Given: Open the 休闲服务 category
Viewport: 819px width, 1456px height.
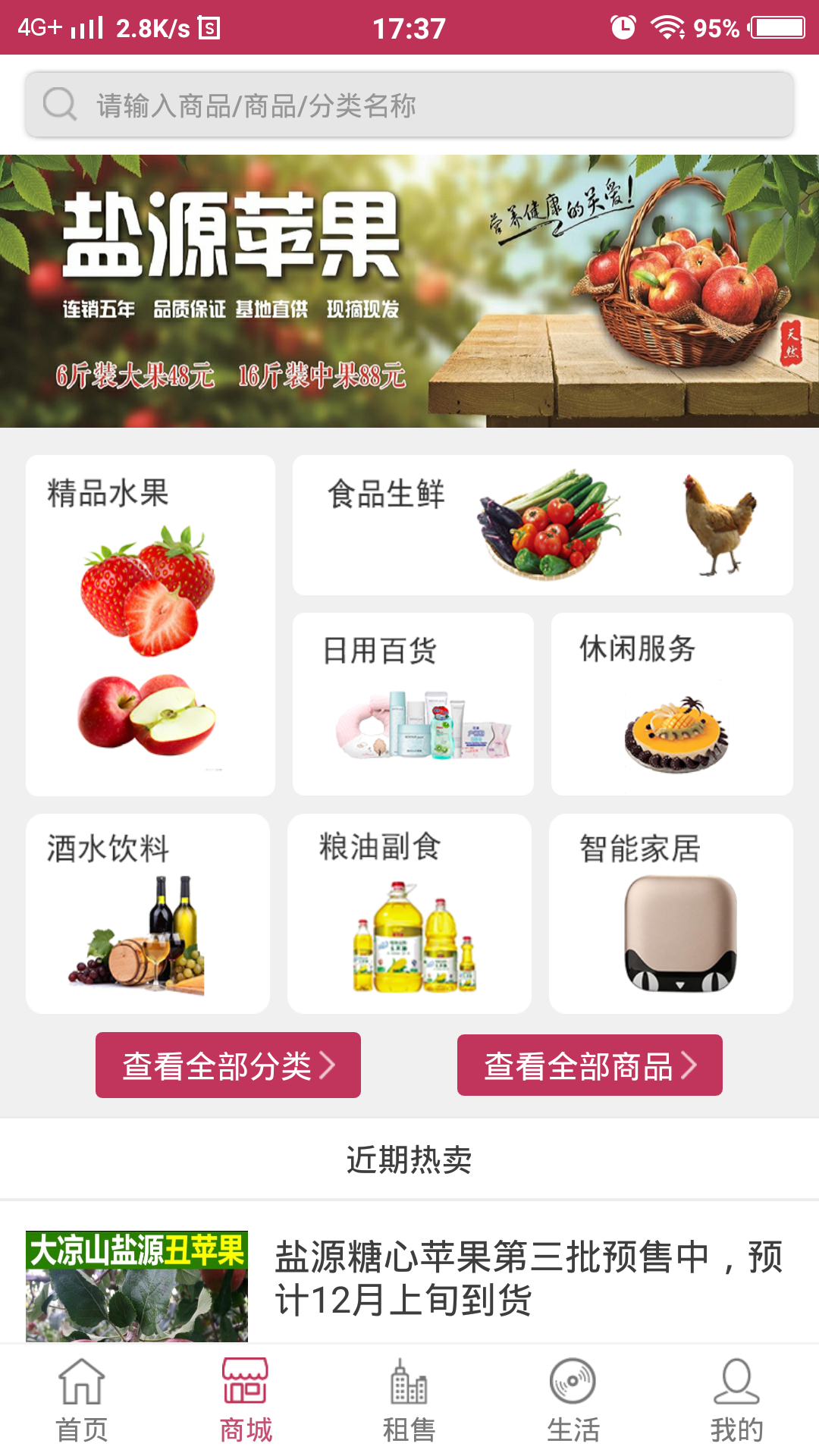Looking at the screenshot, I should pyautogui.click(x=672, y=704).
